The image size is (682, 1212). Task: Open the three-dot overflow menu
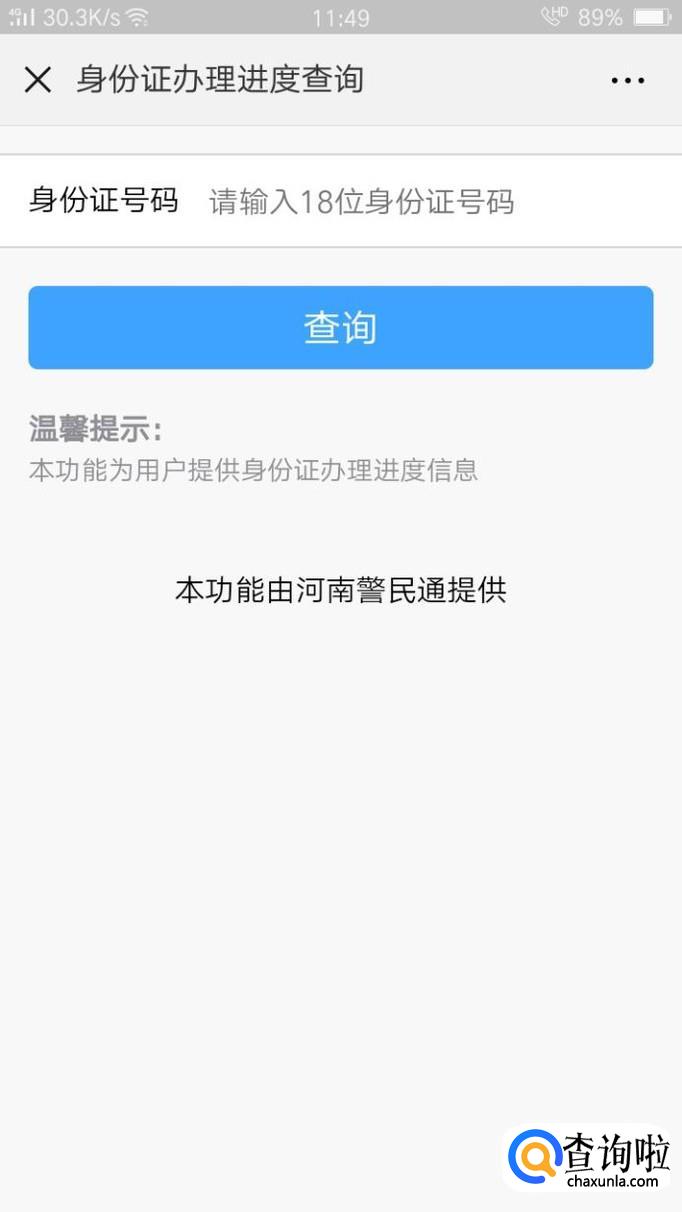tap(628, 80)
